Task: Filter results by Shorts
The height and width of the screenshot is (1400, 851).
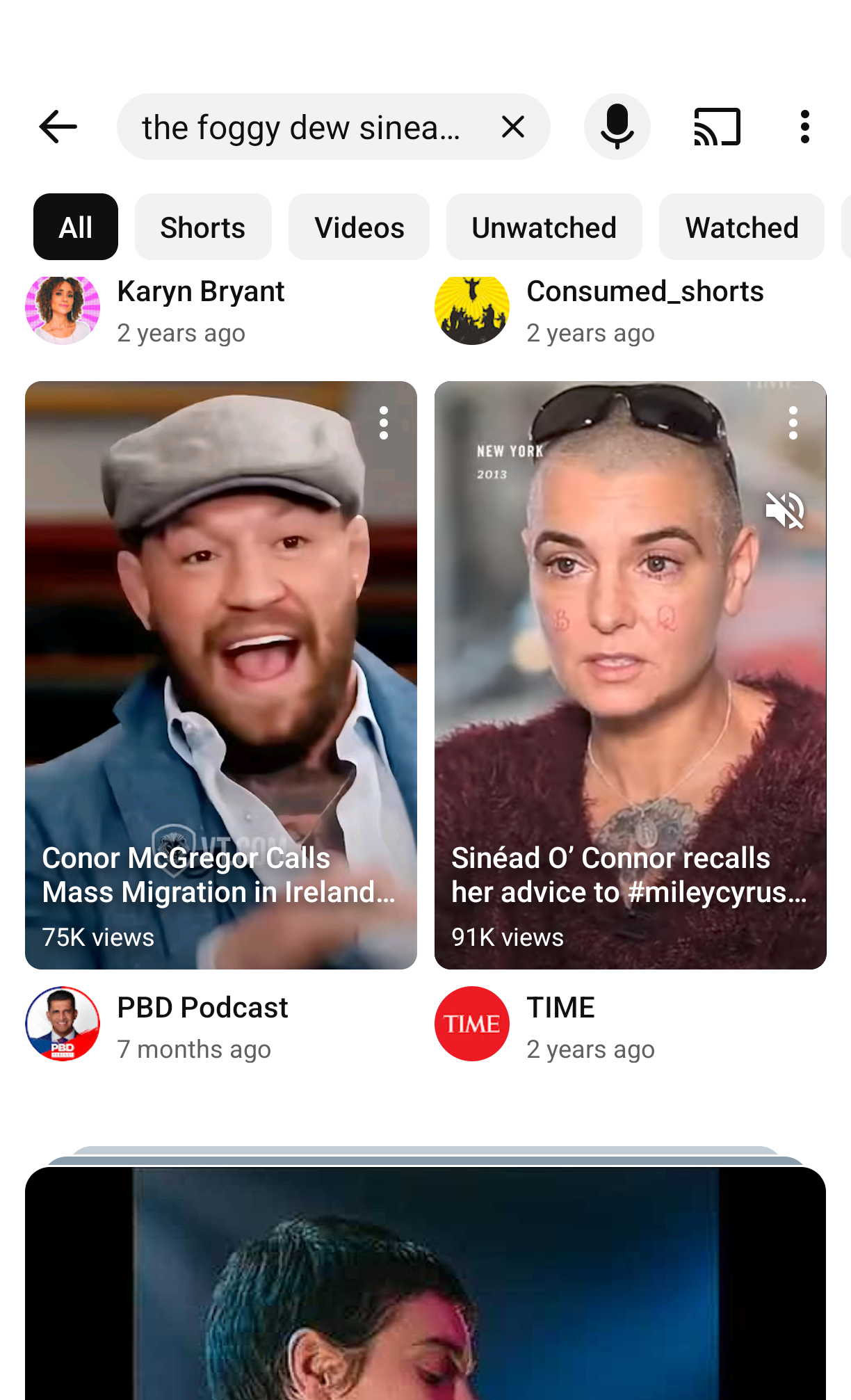Action: pos(203,227)
